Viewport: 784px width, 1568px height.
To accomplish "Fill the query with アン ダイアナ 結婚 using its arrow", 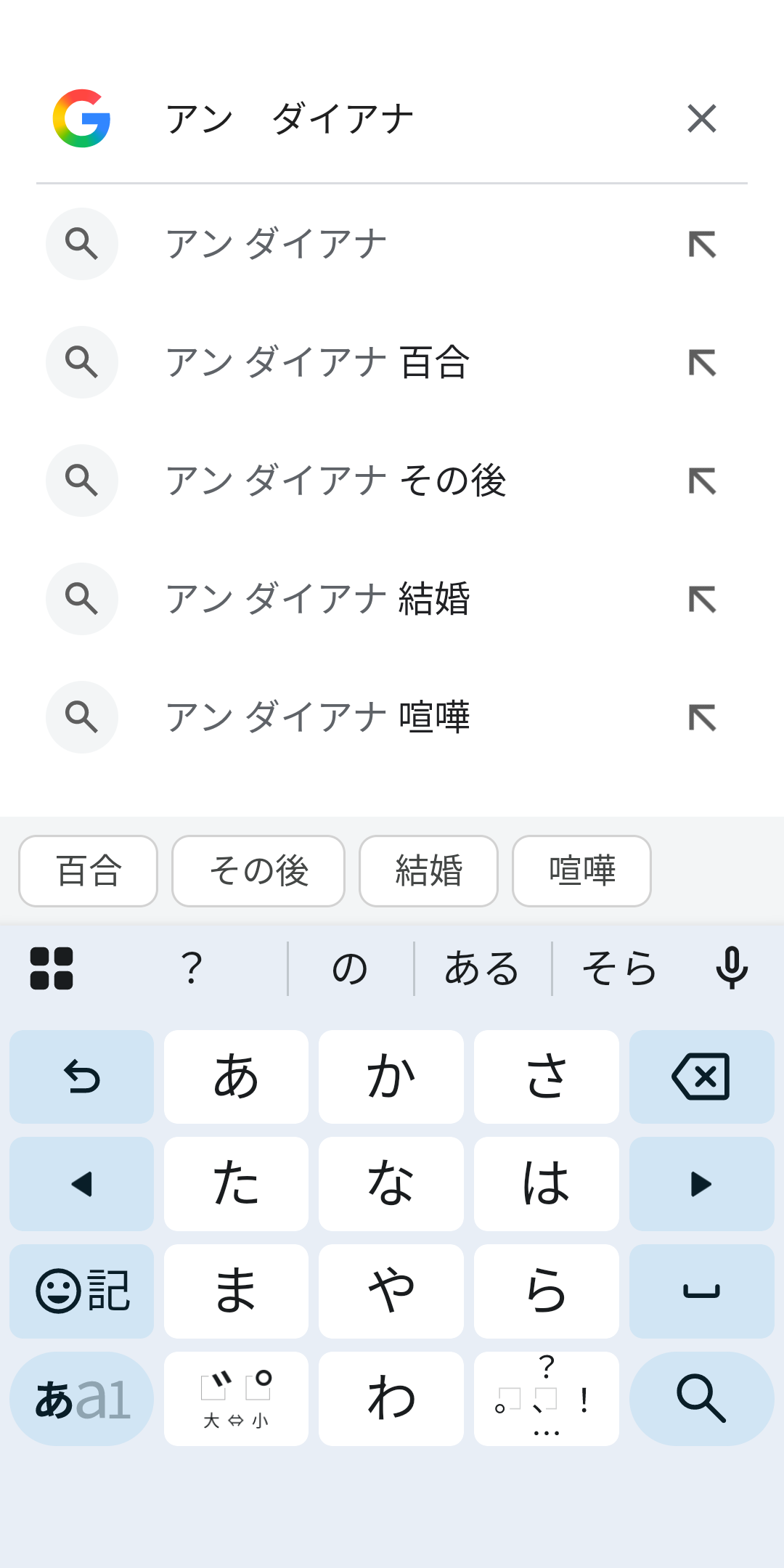I will coord(702,600).
